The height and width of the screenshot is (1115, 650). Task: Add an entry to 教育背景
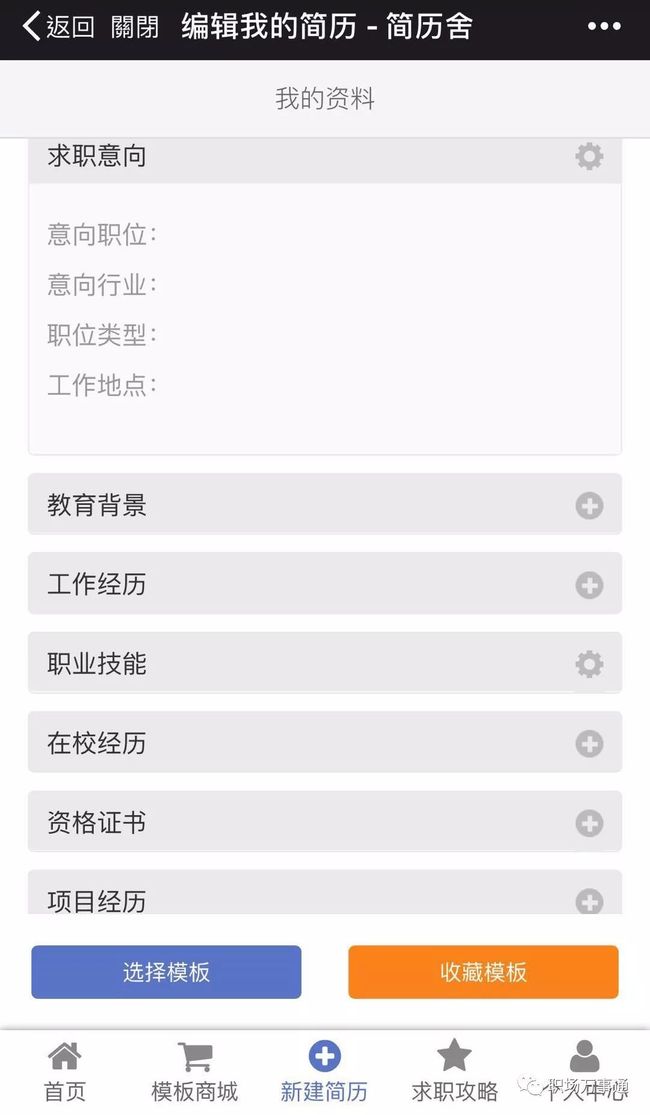(589, 506)
